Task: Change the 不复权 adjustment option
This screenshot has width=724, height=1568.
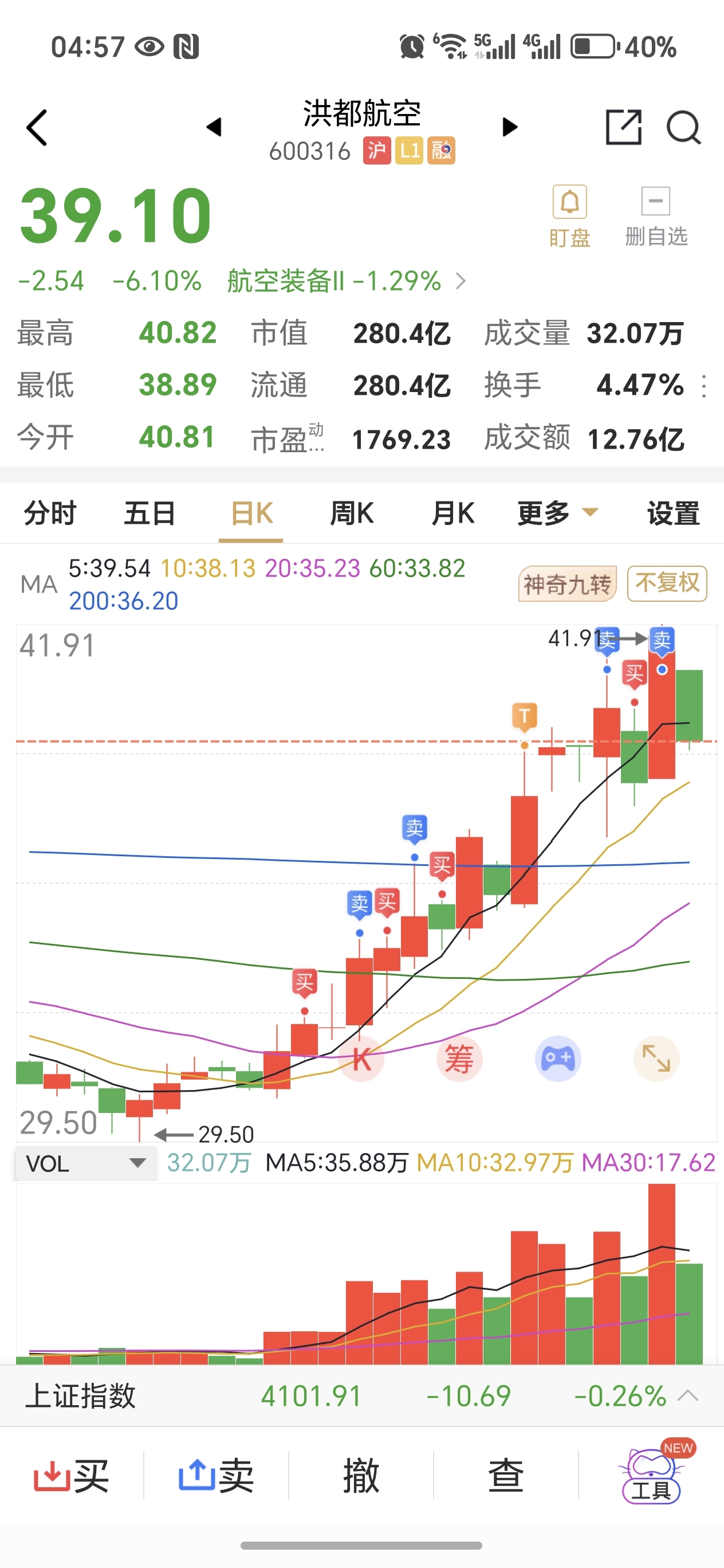Action: pyautogui.click(x=667, y=584)
